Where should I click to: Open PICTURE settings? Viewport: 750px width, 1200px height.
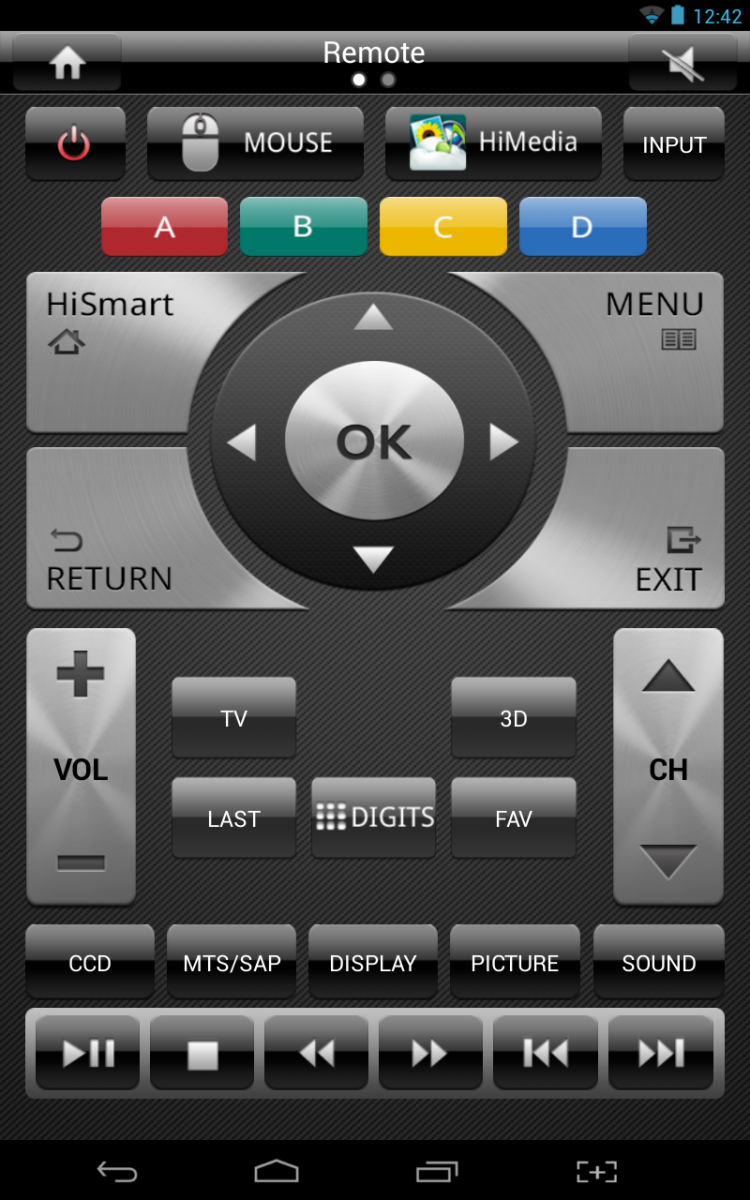pos(514,962)
